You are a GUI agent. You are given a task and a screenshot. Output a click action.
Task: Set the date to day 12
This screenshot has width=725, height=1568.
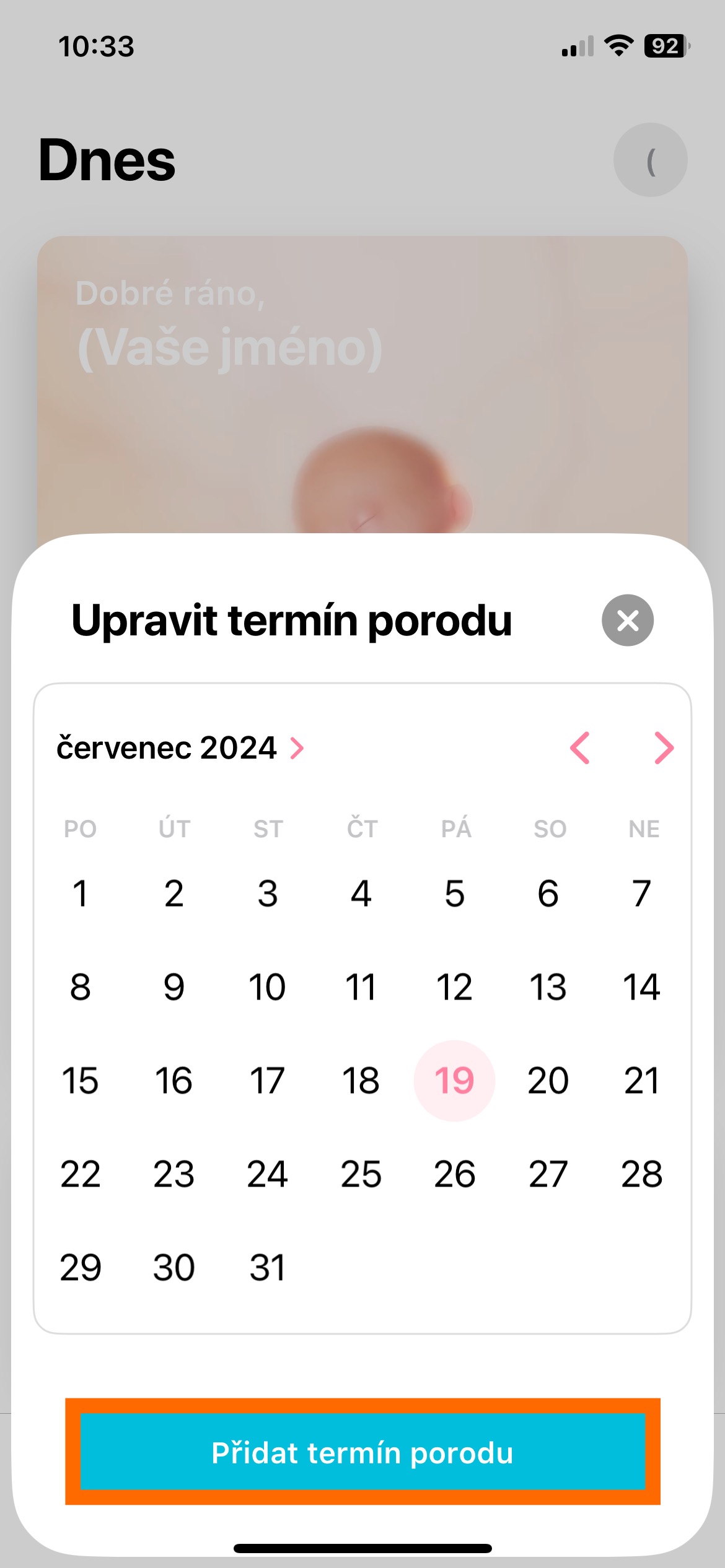pyautogui.click(x=454, y=987)
